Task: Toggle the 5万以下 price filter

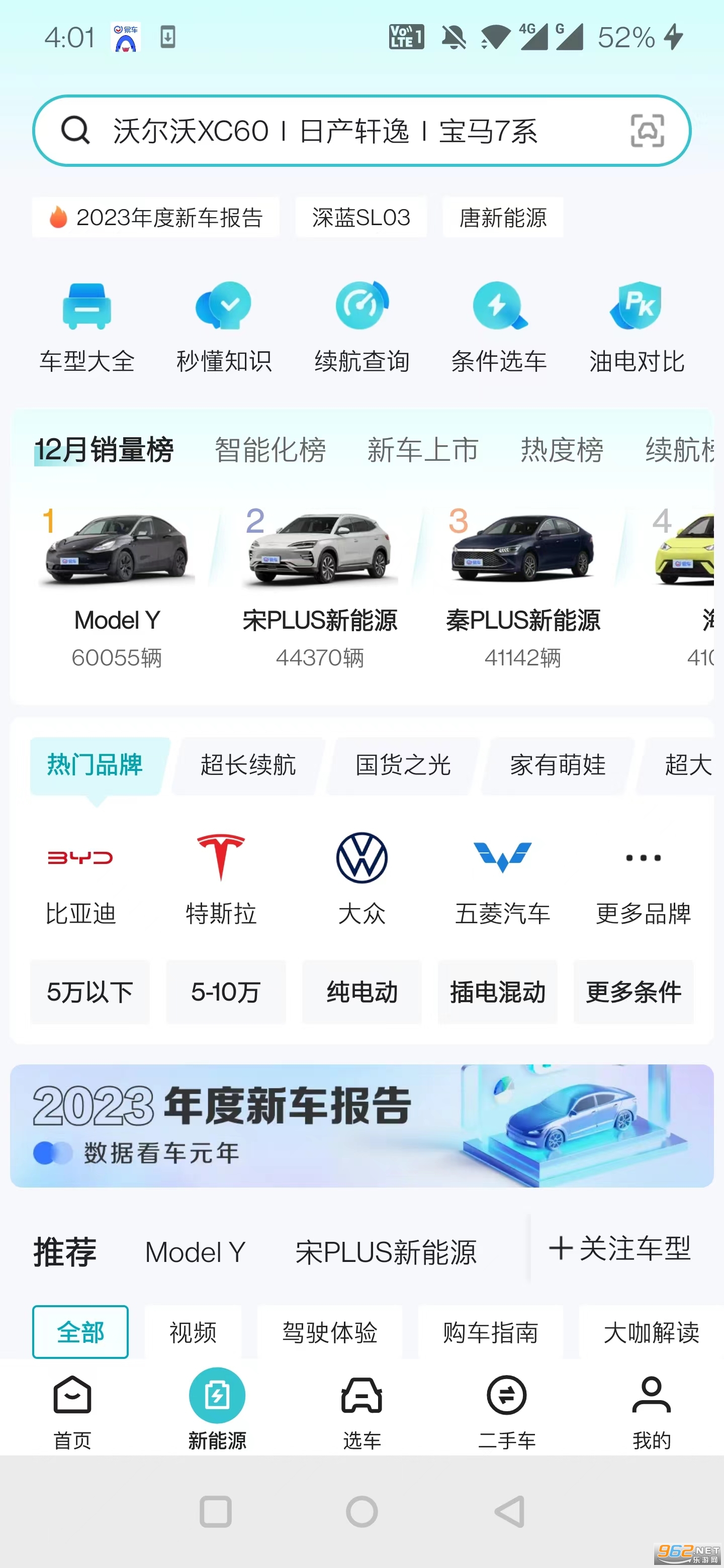Action: [89, 992]
